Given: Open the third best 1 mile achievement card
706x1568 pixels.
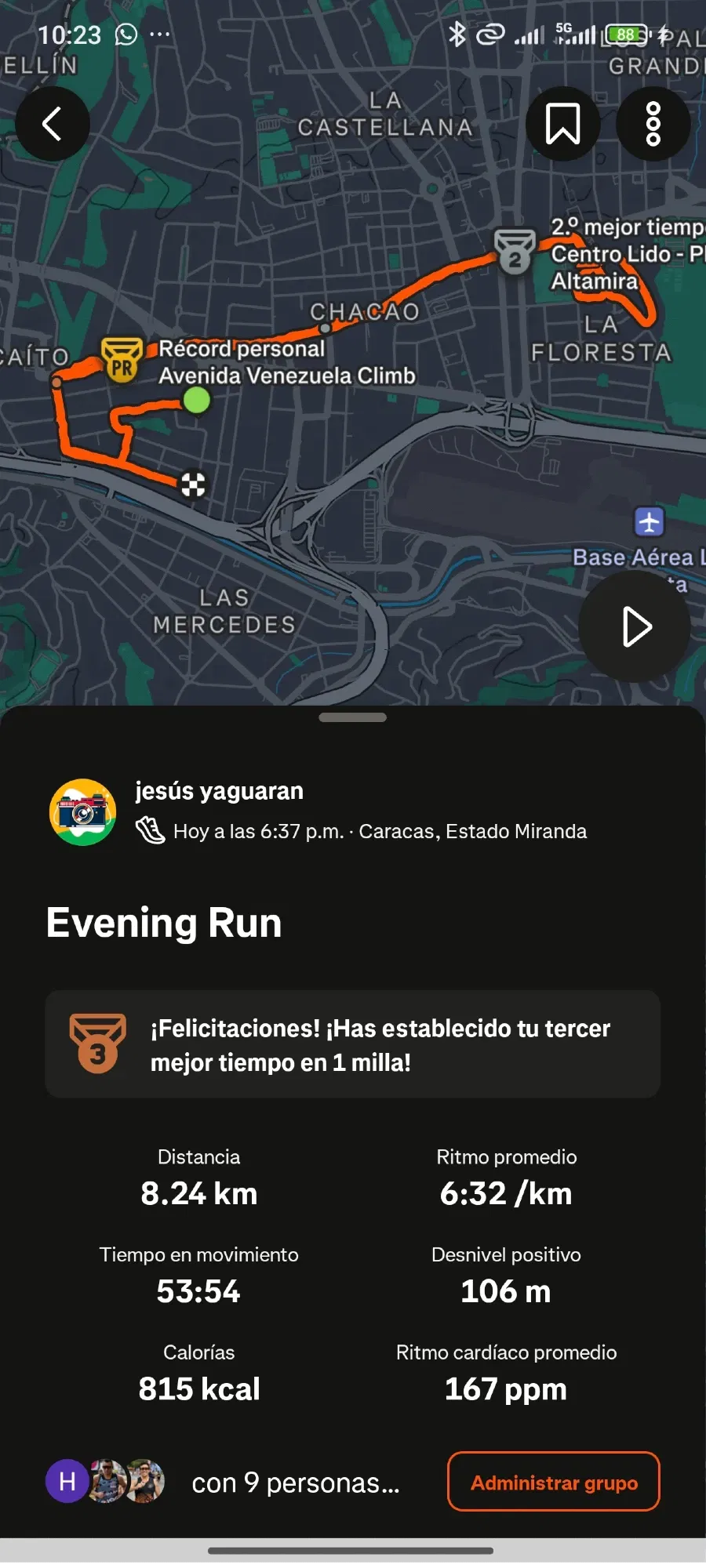Looking at the screenshot, I should point(352,1044).
